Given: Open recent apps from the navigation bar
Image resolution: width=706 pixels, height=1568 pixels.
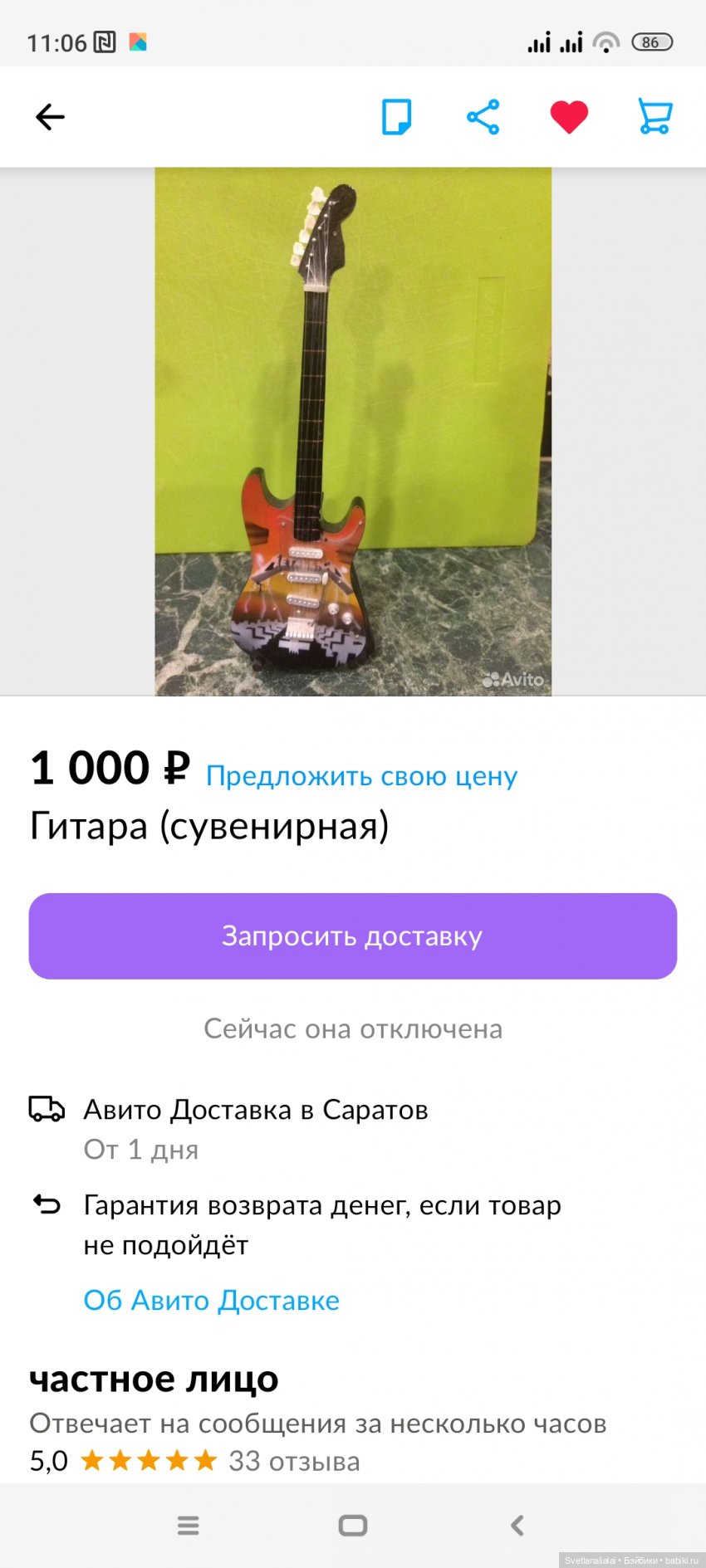Looking at the screenshot, I should (189, 1525).
